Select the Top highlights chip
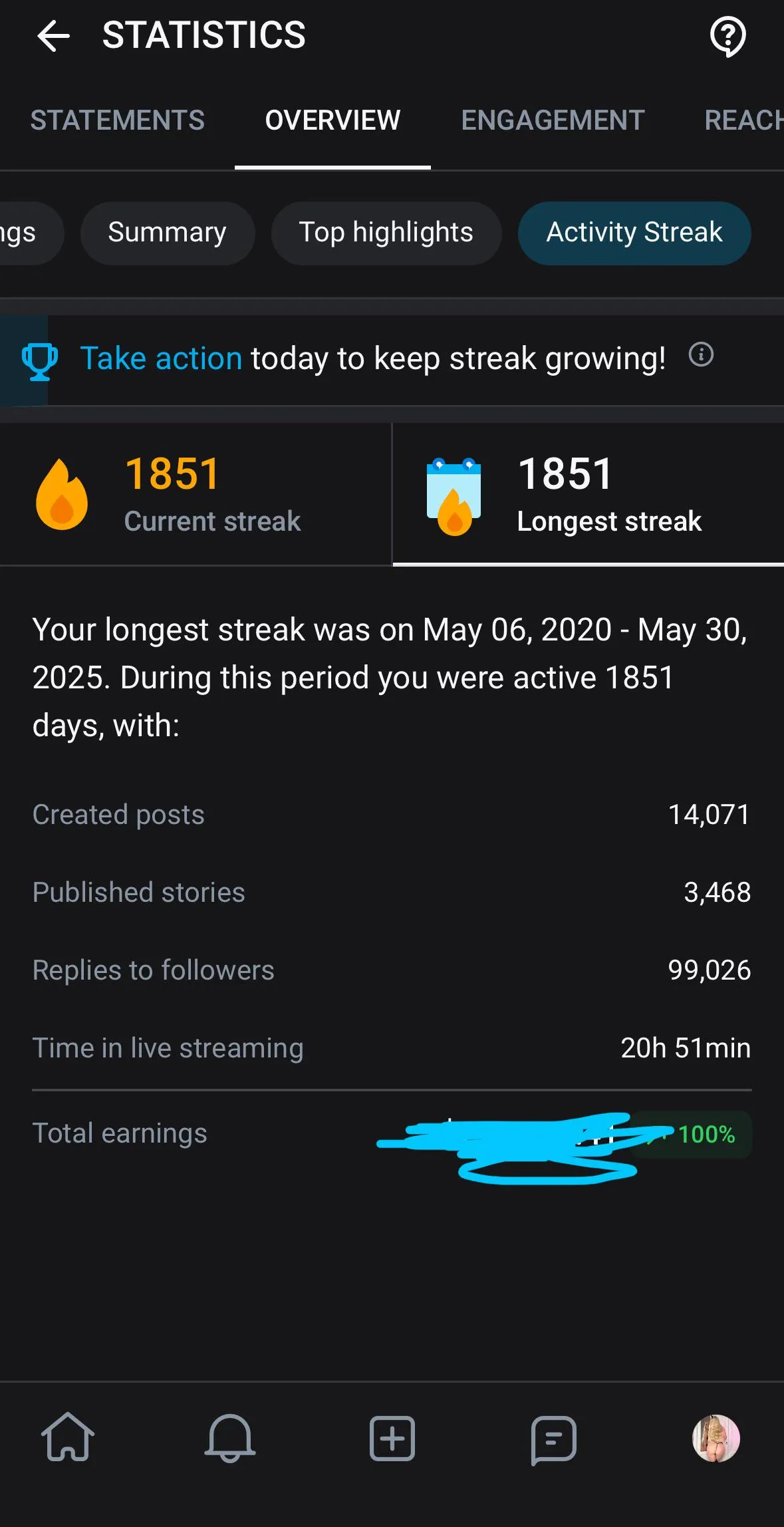 click(386, 233)
